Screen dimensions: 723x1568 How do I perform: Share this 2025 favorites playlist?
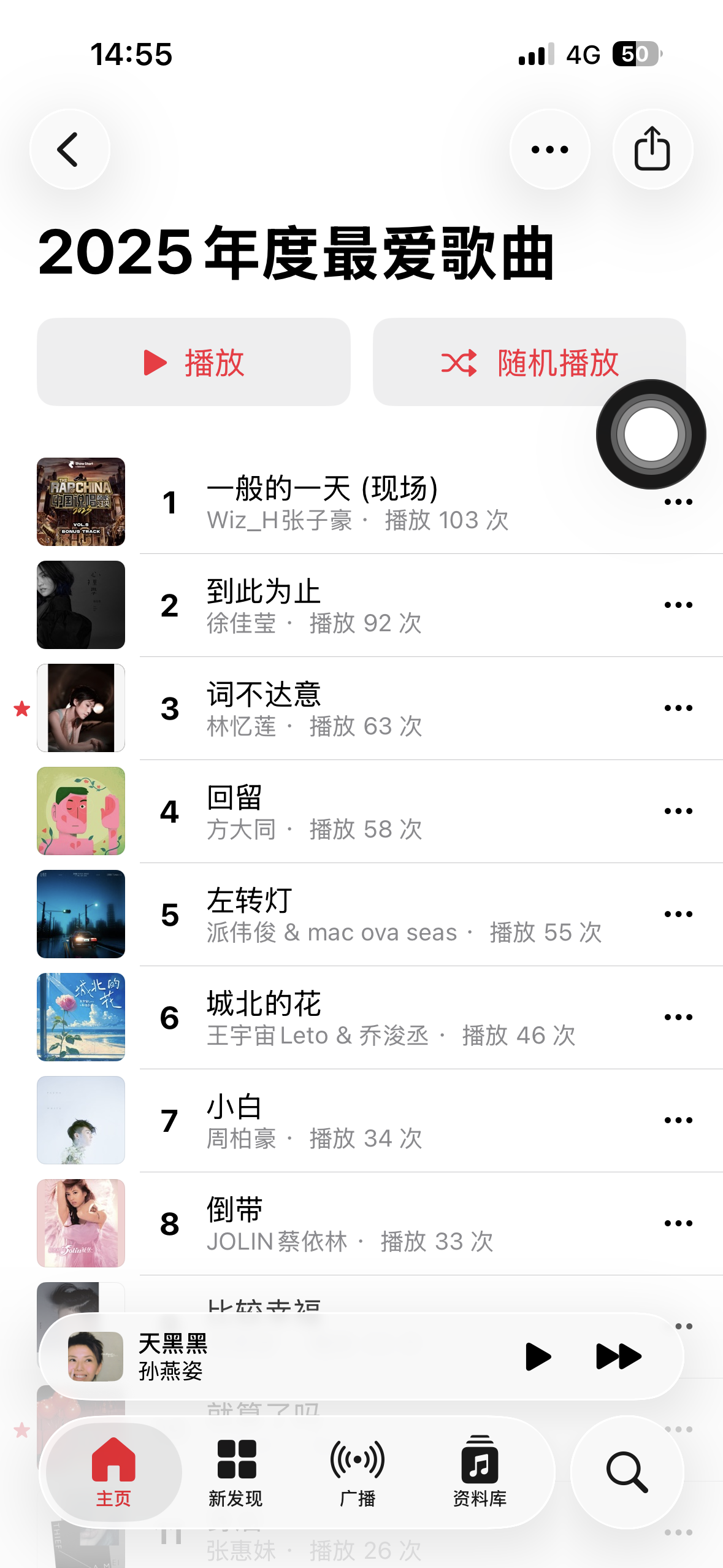pos(652,149)
